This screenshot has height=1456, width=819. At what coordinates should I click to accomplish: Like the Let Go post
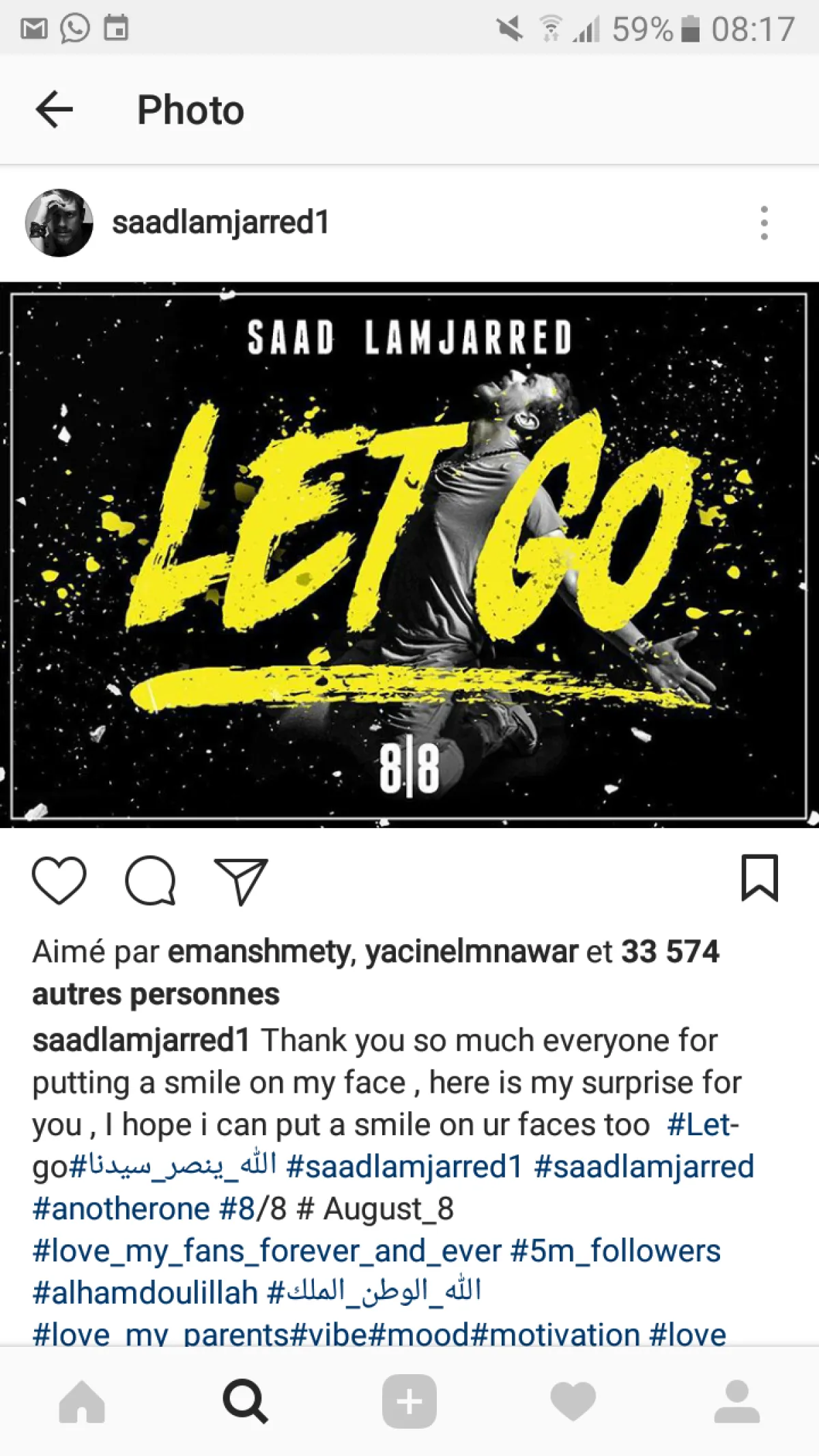click(59, 880)
